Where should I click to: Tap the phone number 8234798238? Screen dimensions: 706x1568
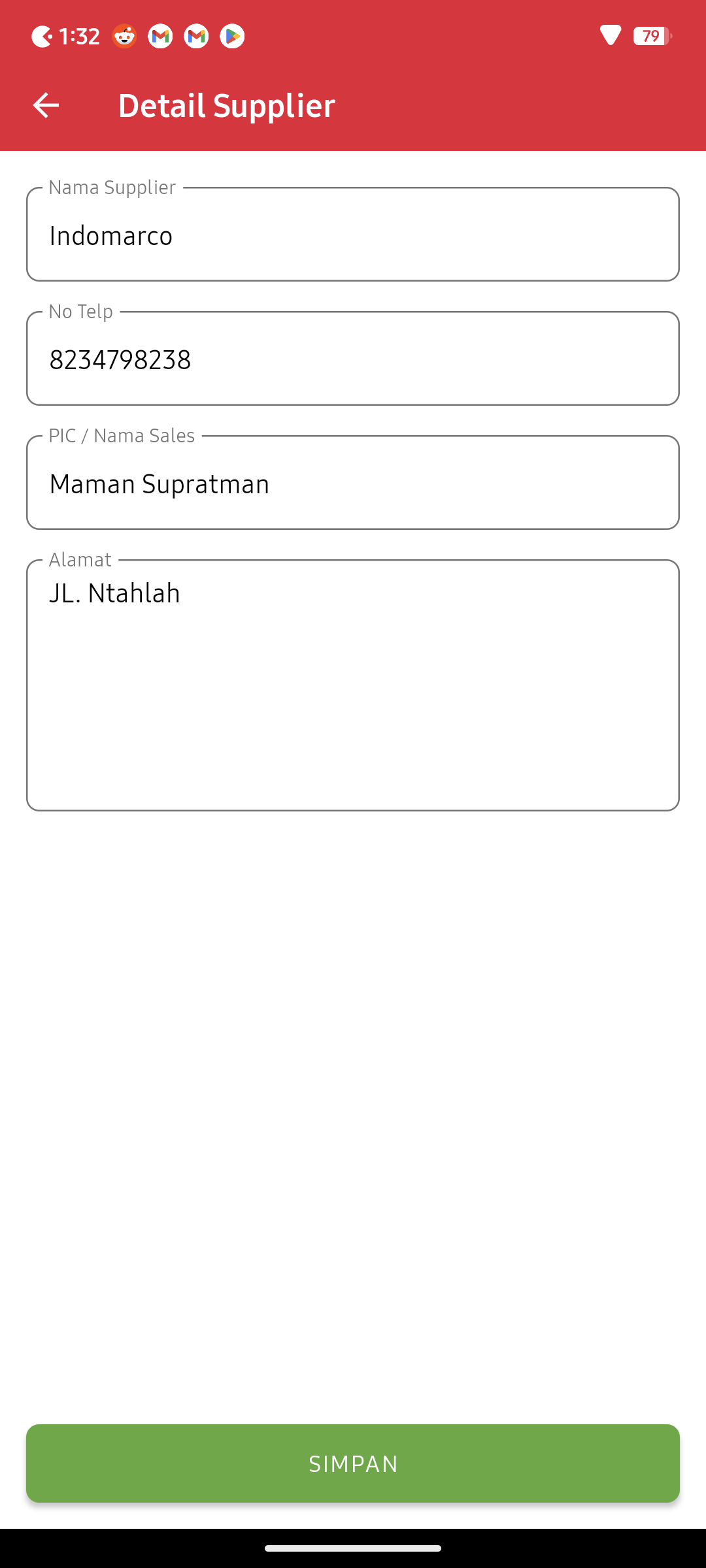click(120, 359)
